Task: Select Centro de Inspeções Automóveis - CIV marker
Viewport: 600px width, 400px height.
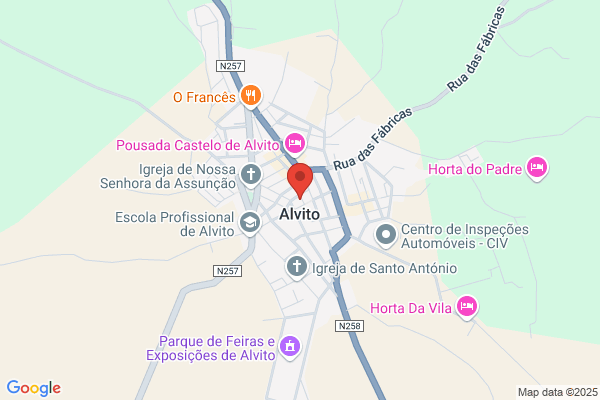Action: [x=386, y=235]
